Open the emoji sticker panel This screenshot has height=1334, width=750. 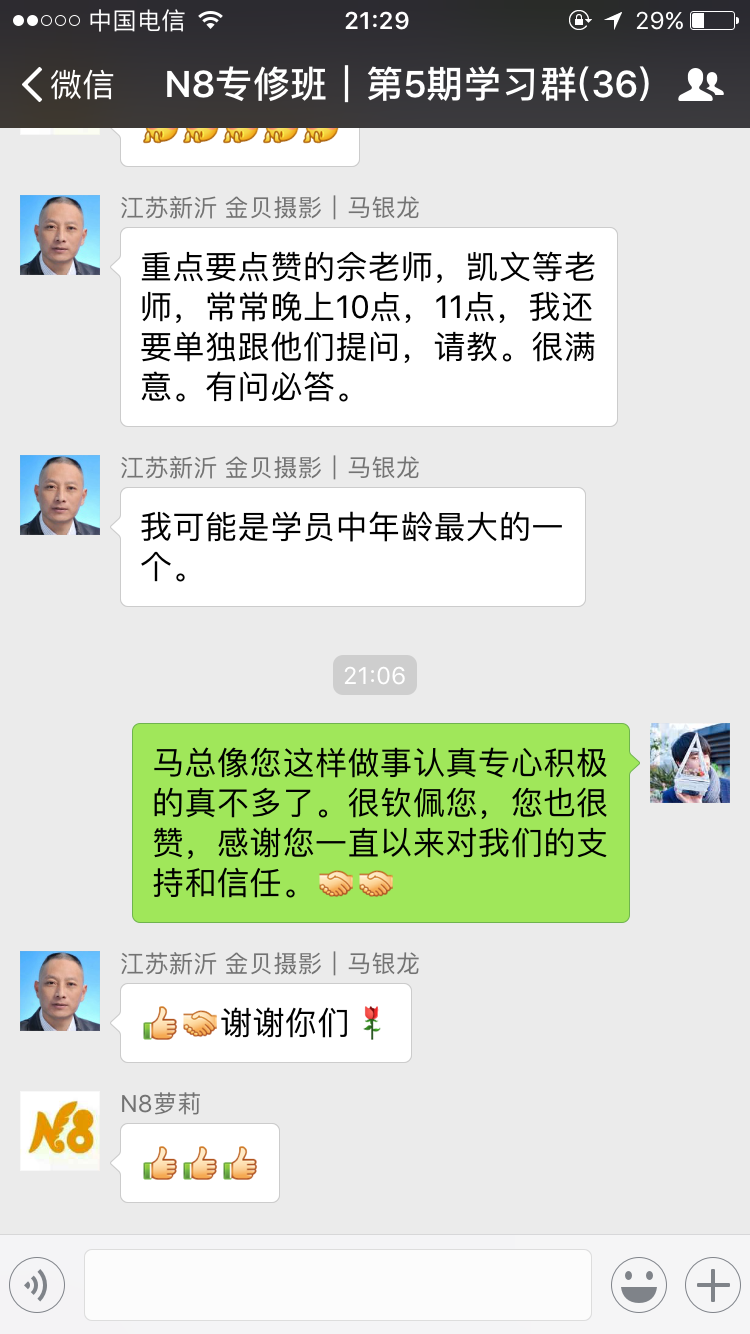638,1285
